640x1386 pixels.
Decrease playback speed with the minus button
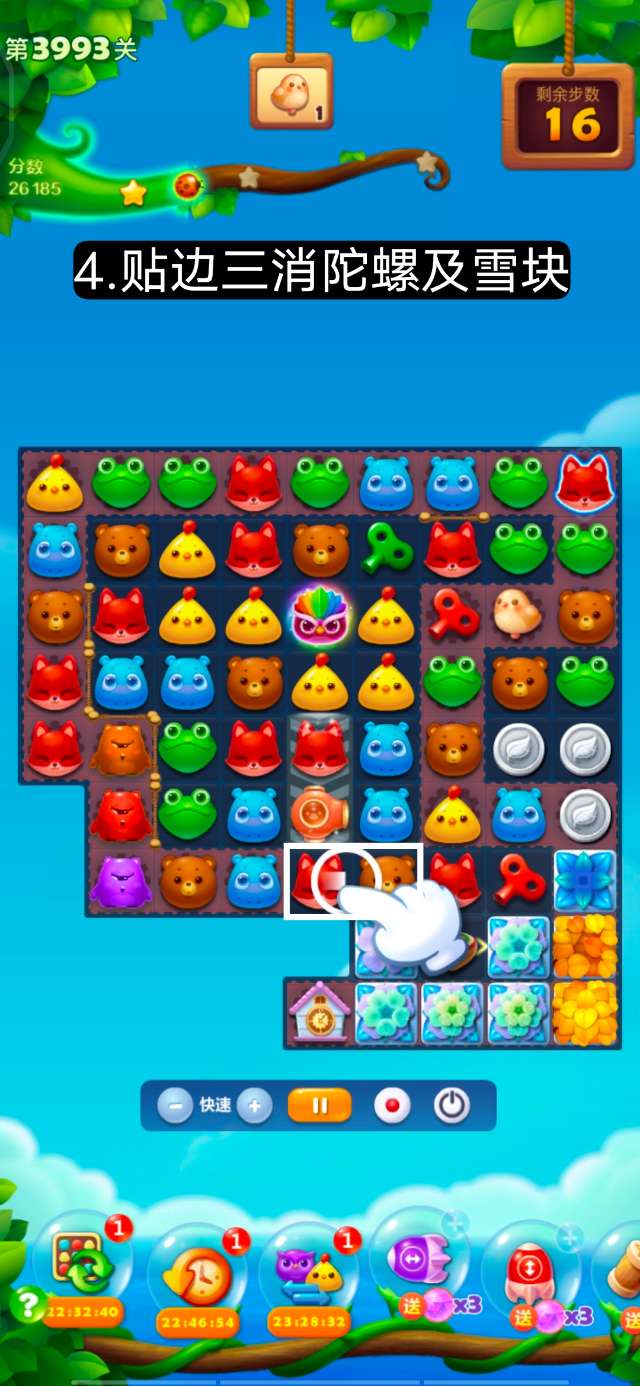pyautogui.click(x=175, y=1106)
